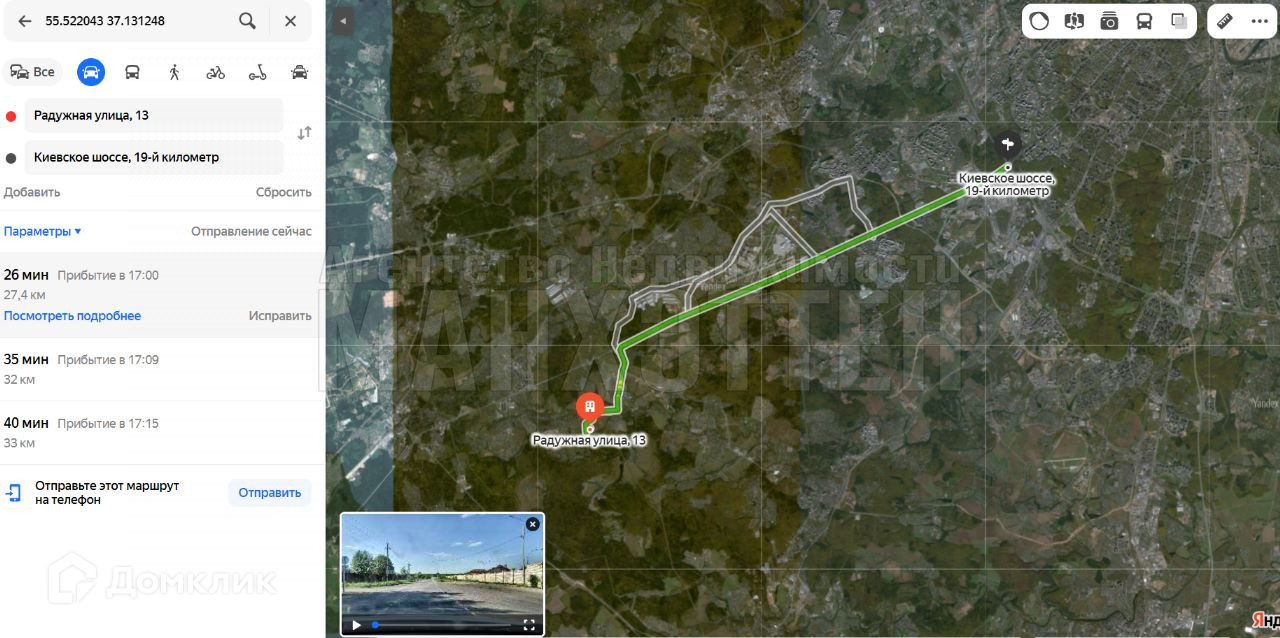Open Посмотреть подробнее for the 26 мин route
Image resolution: width=1280 pixels, height=638 pixels.
(x=72, y=316)
